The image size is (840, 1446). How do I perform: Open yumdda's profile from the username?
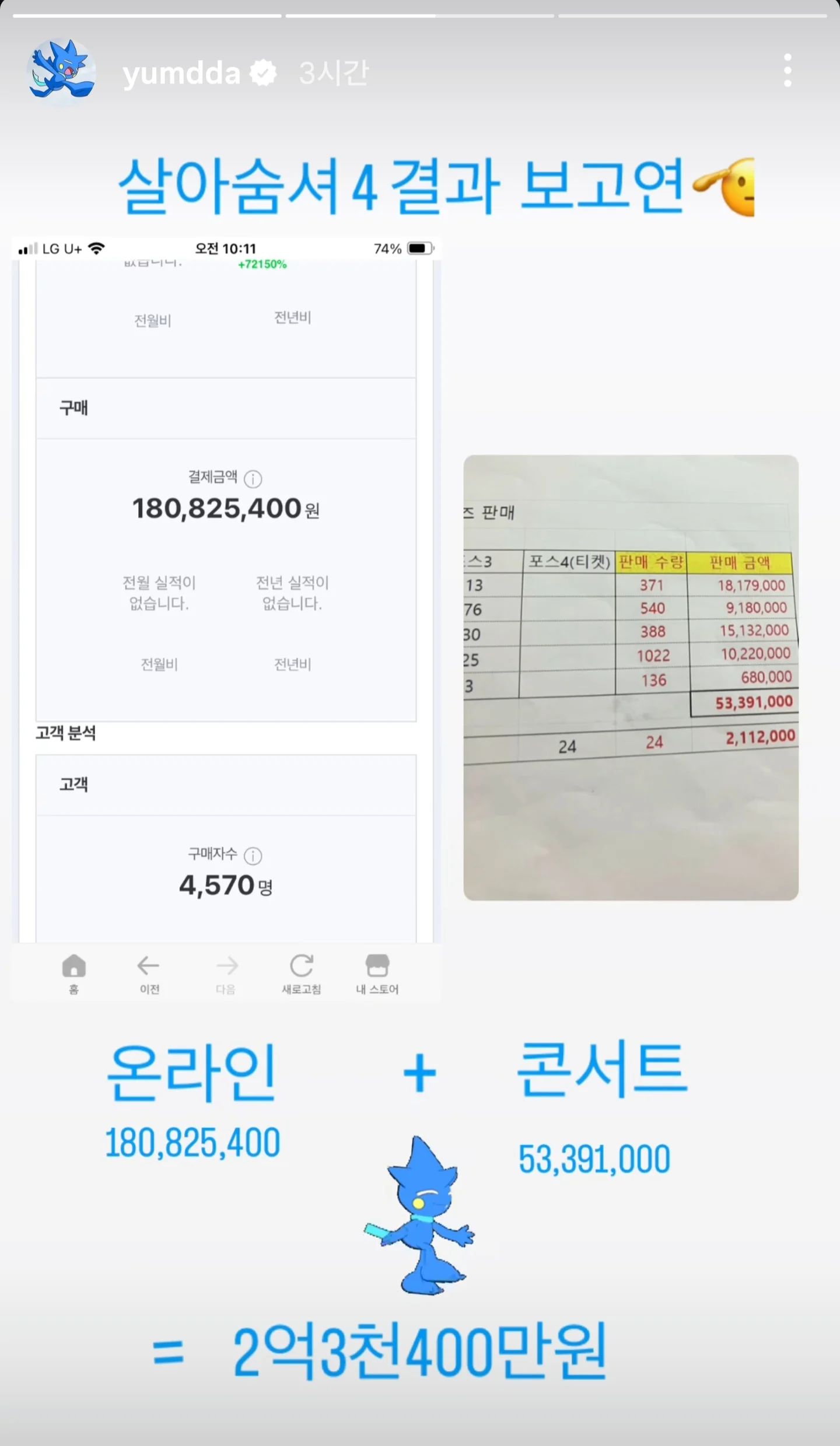[181, 73]
